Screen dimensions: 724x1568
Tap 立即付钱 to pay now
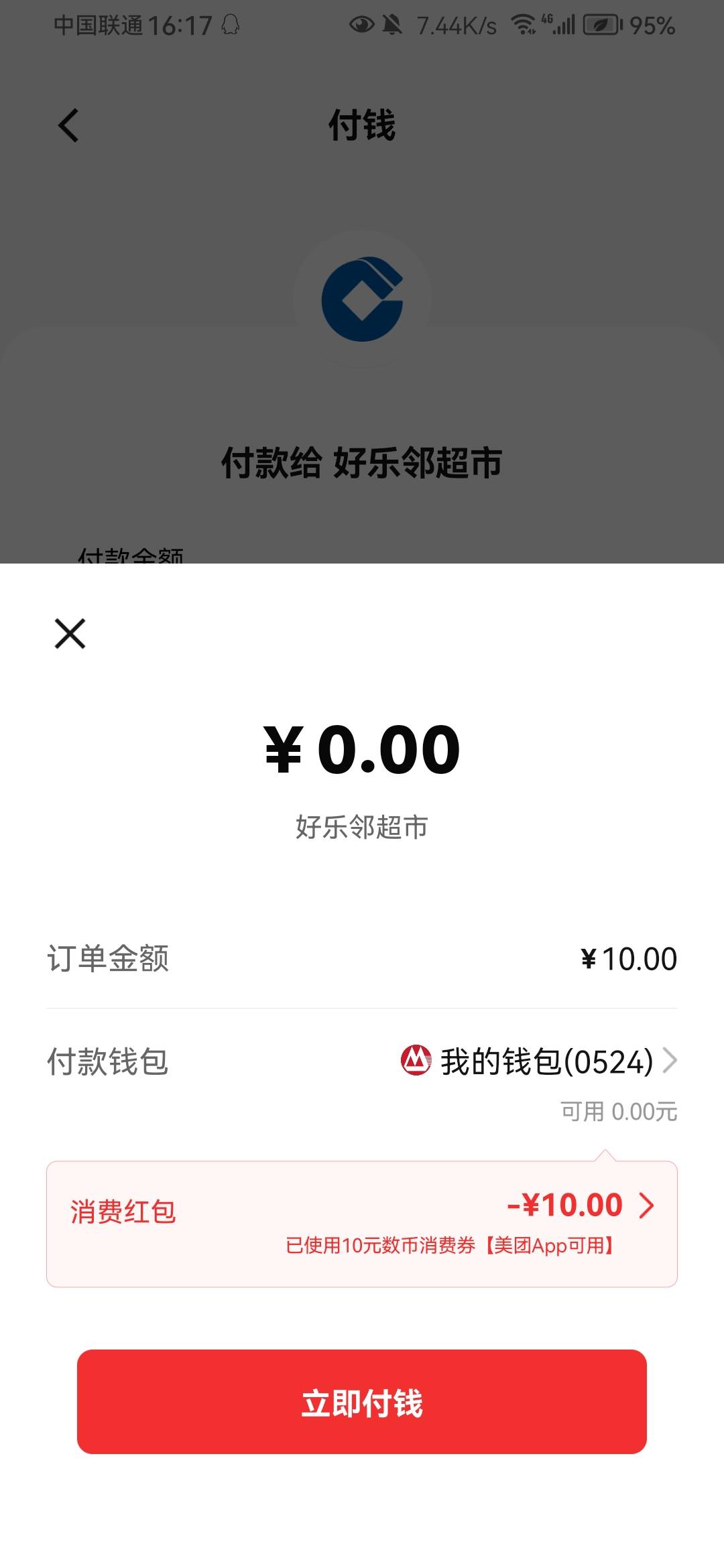[x=362, y=1402]
